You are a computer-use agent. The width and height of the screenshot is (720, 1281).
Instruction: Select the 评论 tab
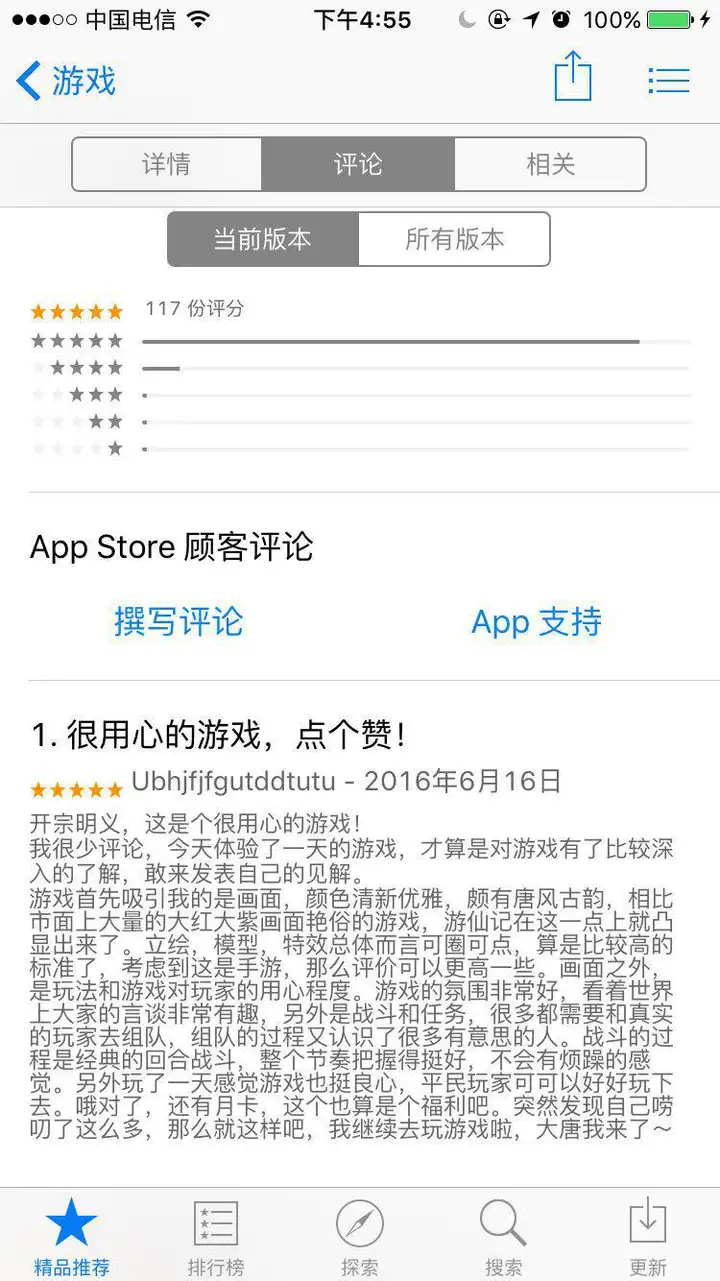click(358, 164)
